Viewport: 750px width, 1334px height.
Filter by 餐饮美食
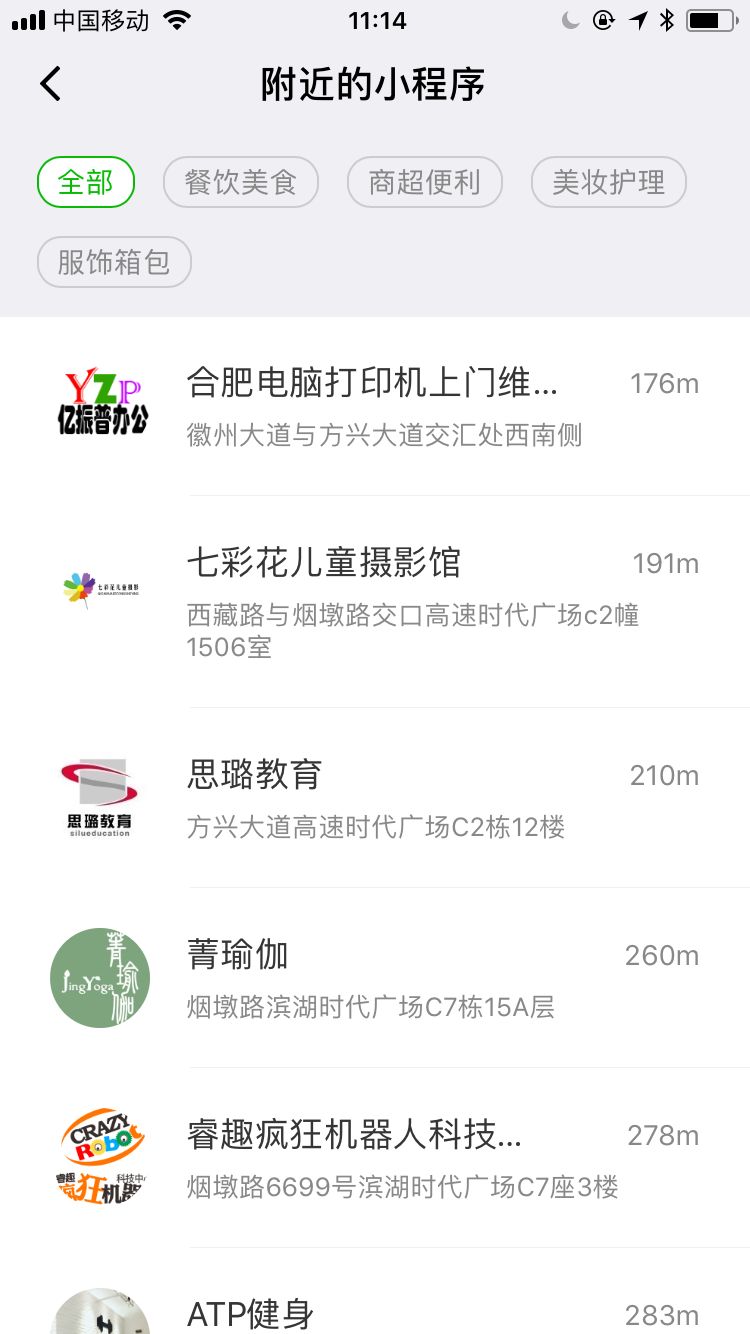coord(241,183)
